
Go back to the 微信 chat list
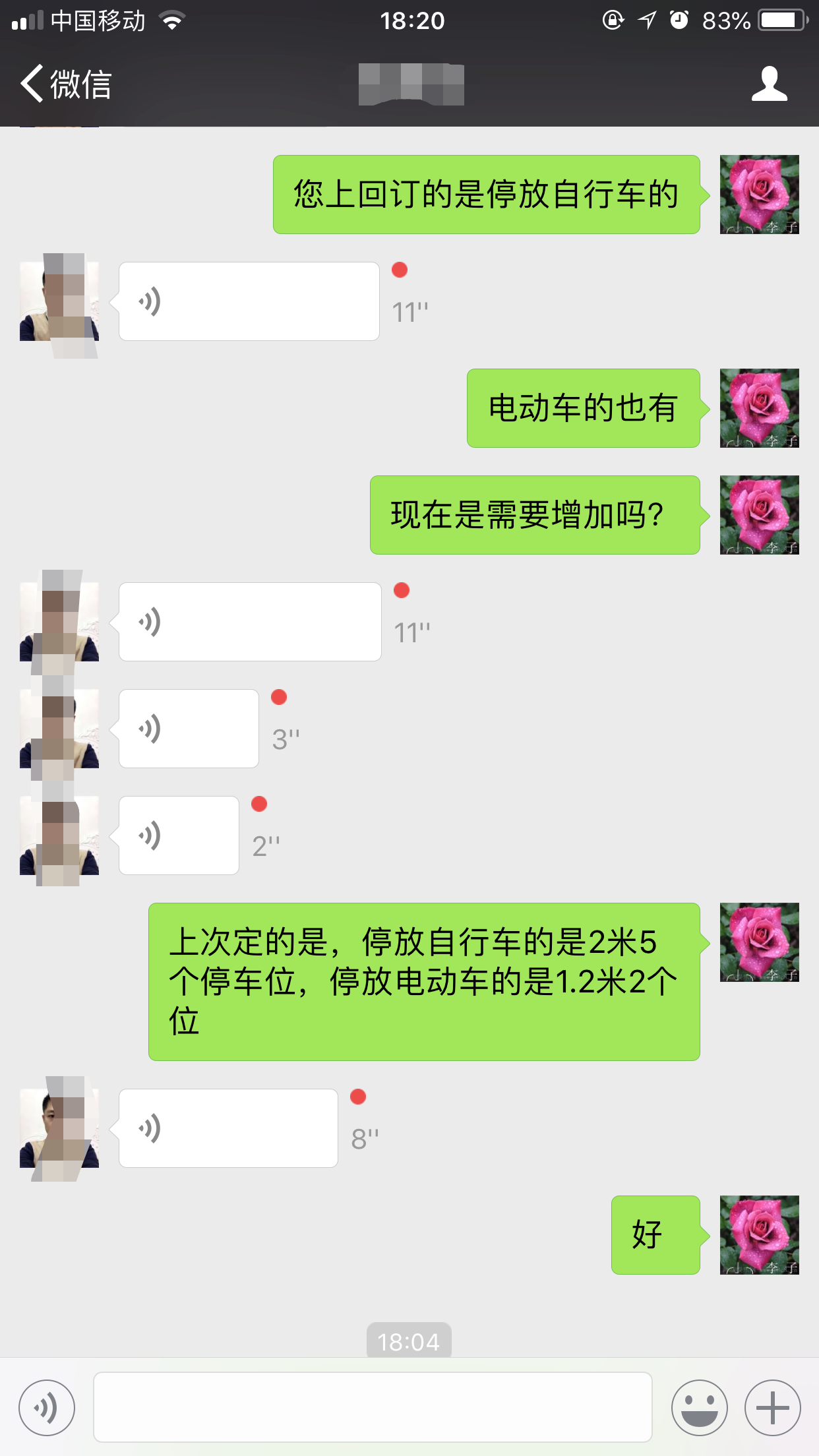click(66, 84)
